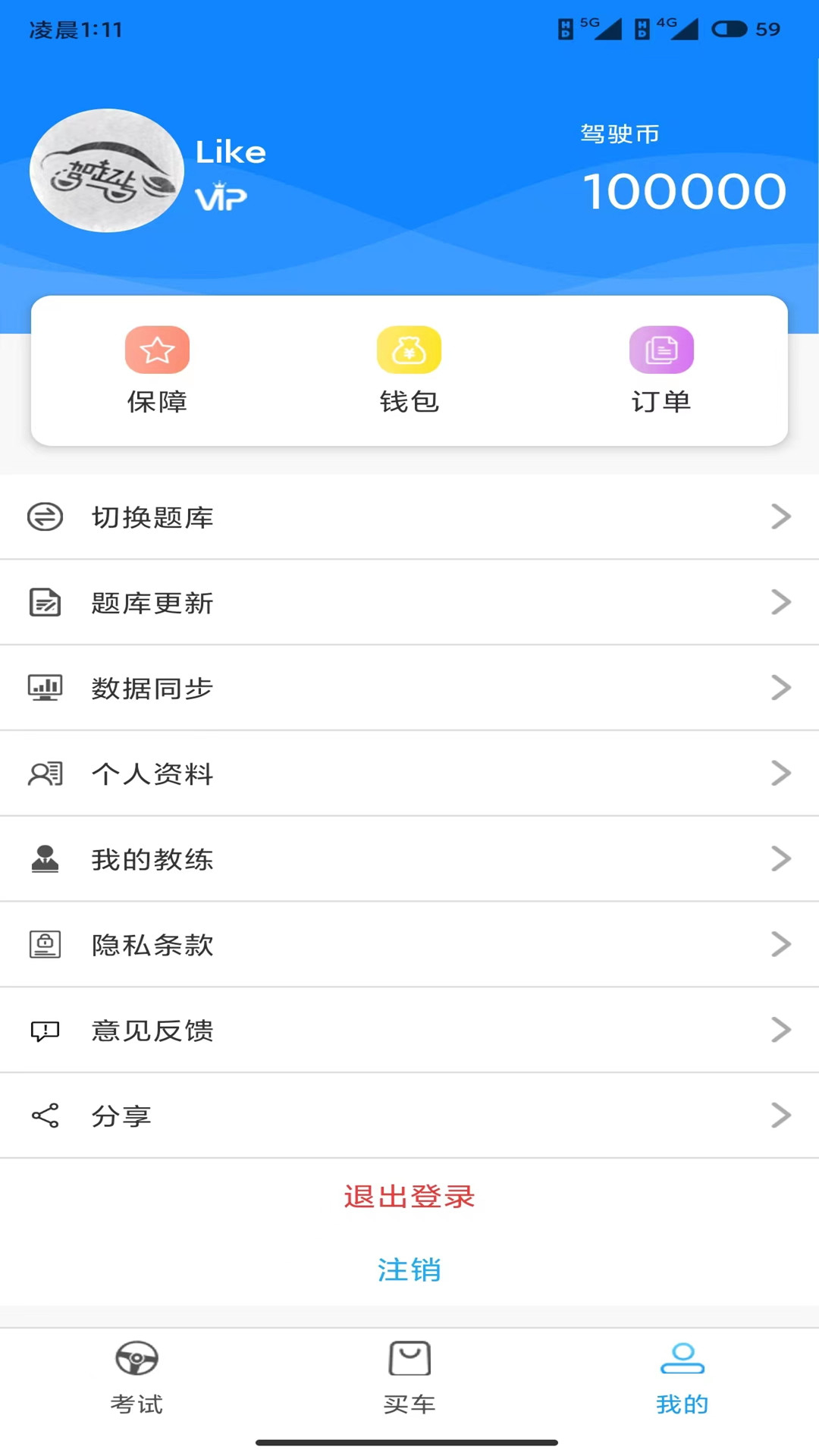Open the 意见反馈 feedback bubble icon
The height and width of the screenshot is (1456, 819).
pyautogui.click(x=45, y=1030)
